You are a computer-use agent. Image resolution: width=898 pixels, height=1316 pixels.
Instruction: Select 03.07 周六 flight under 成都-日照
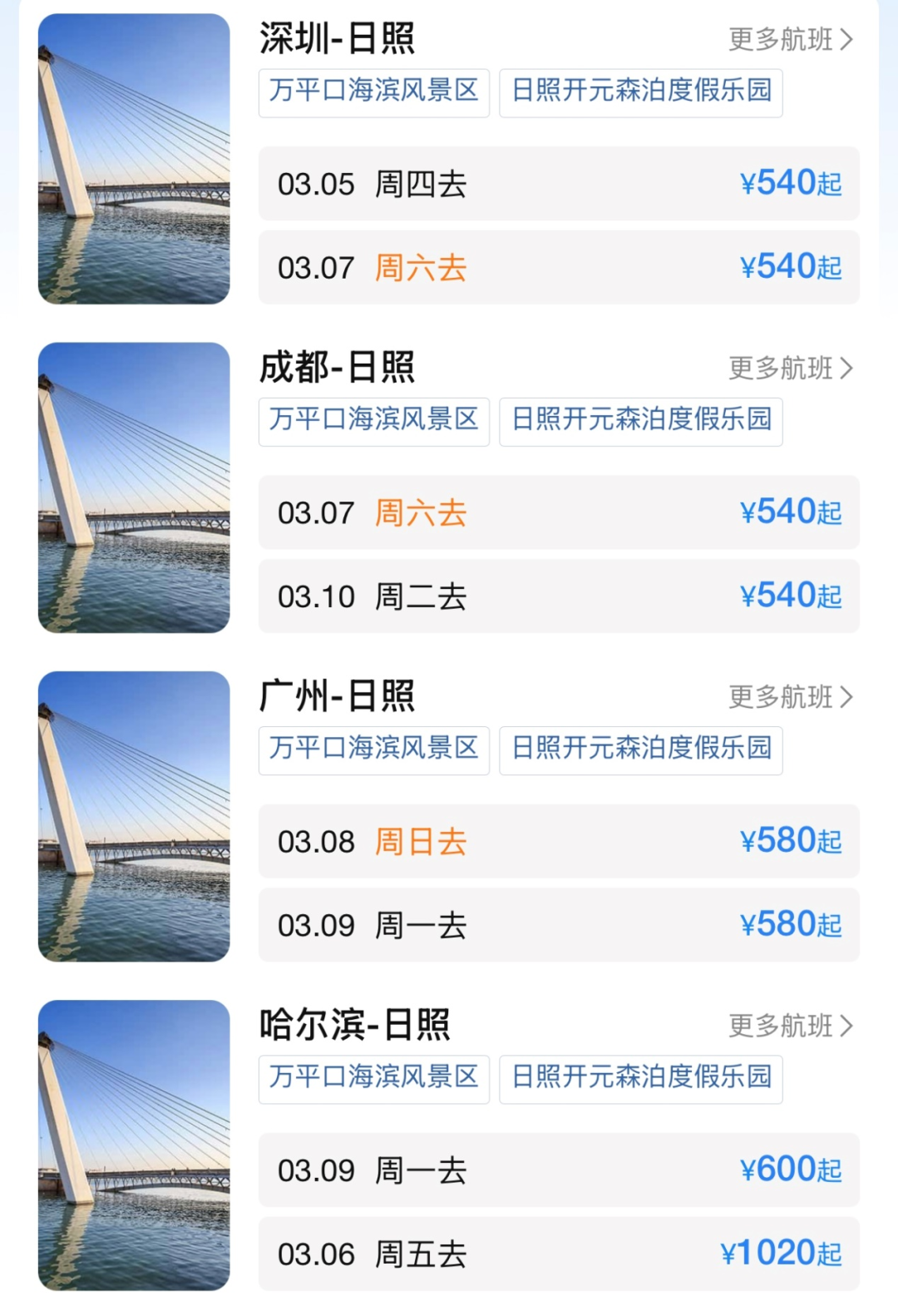[x=558, y=512]
